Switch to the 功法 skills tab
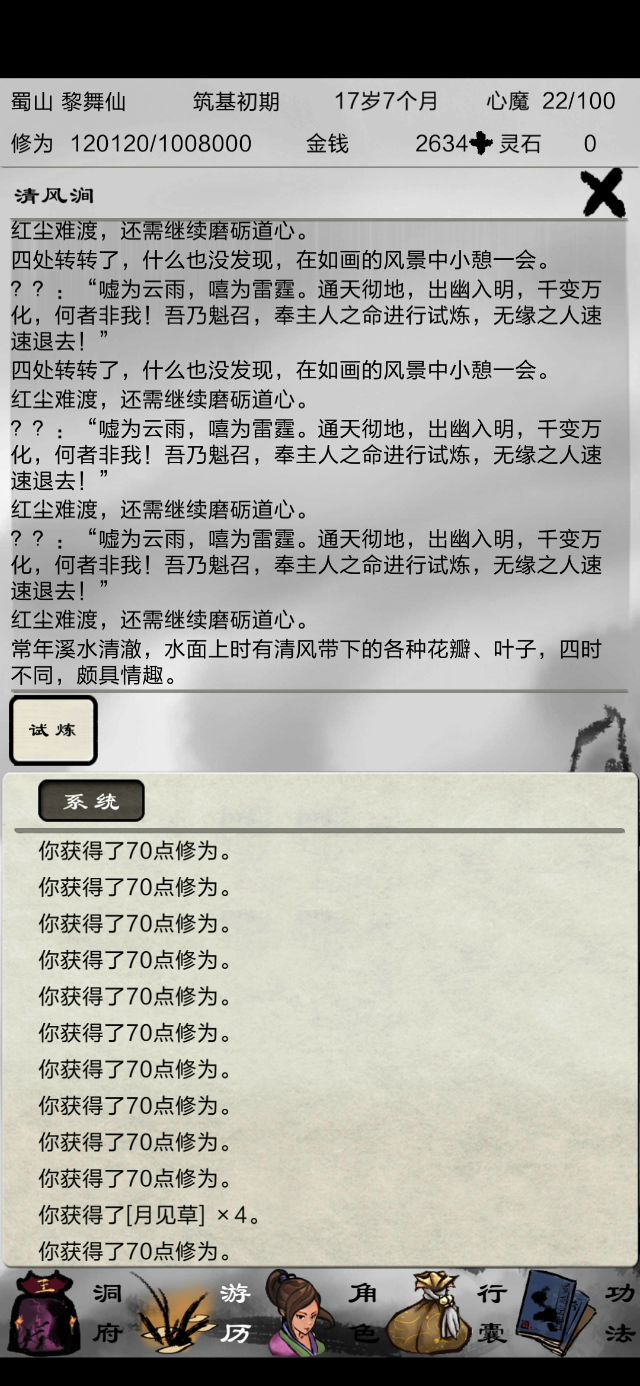The height and width of the screenshot is (1386, 640). tap(578, 1313)
